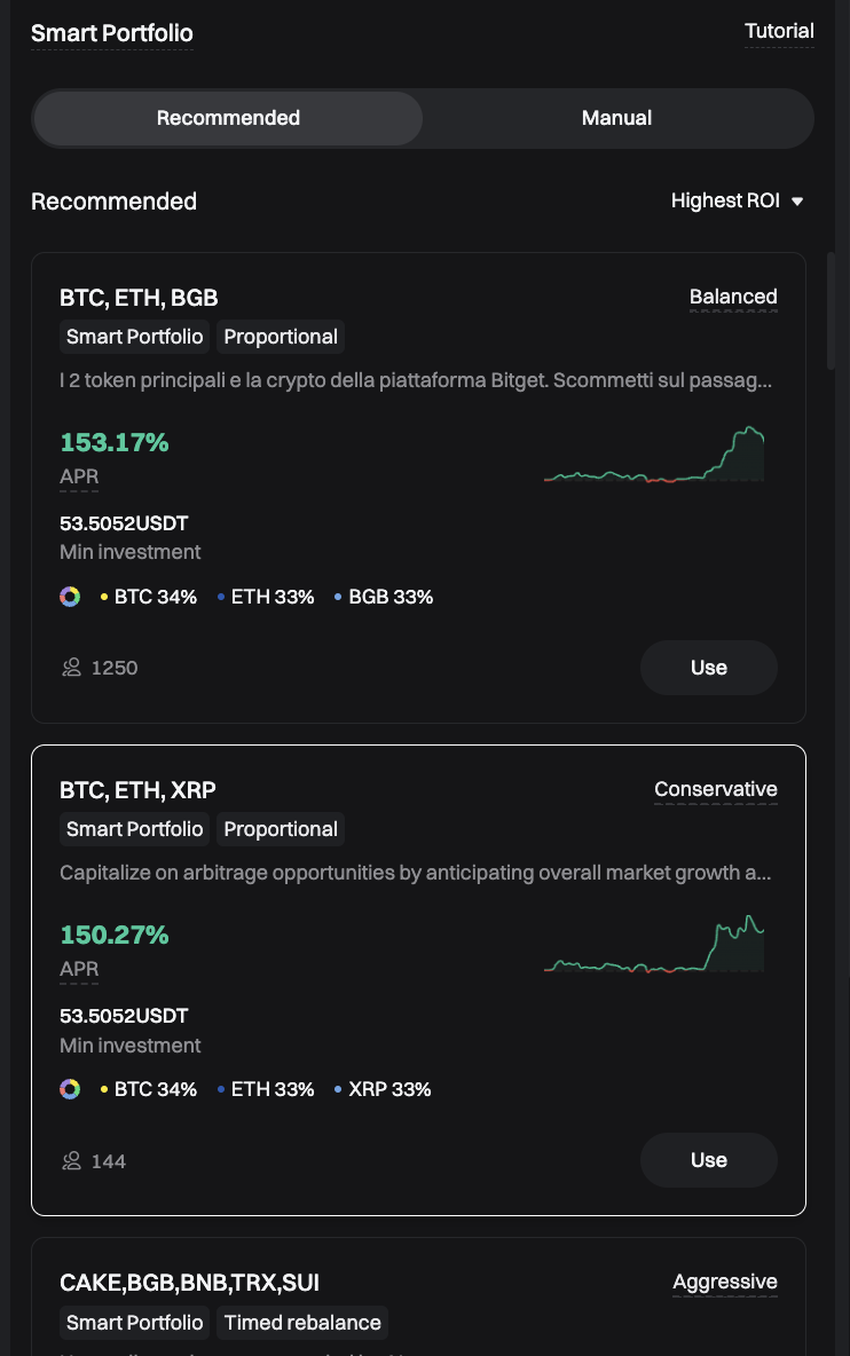Show APR info for 150.27% portfolio
The height and width of the screenshot is (1356, 850).
click(79, 969)
